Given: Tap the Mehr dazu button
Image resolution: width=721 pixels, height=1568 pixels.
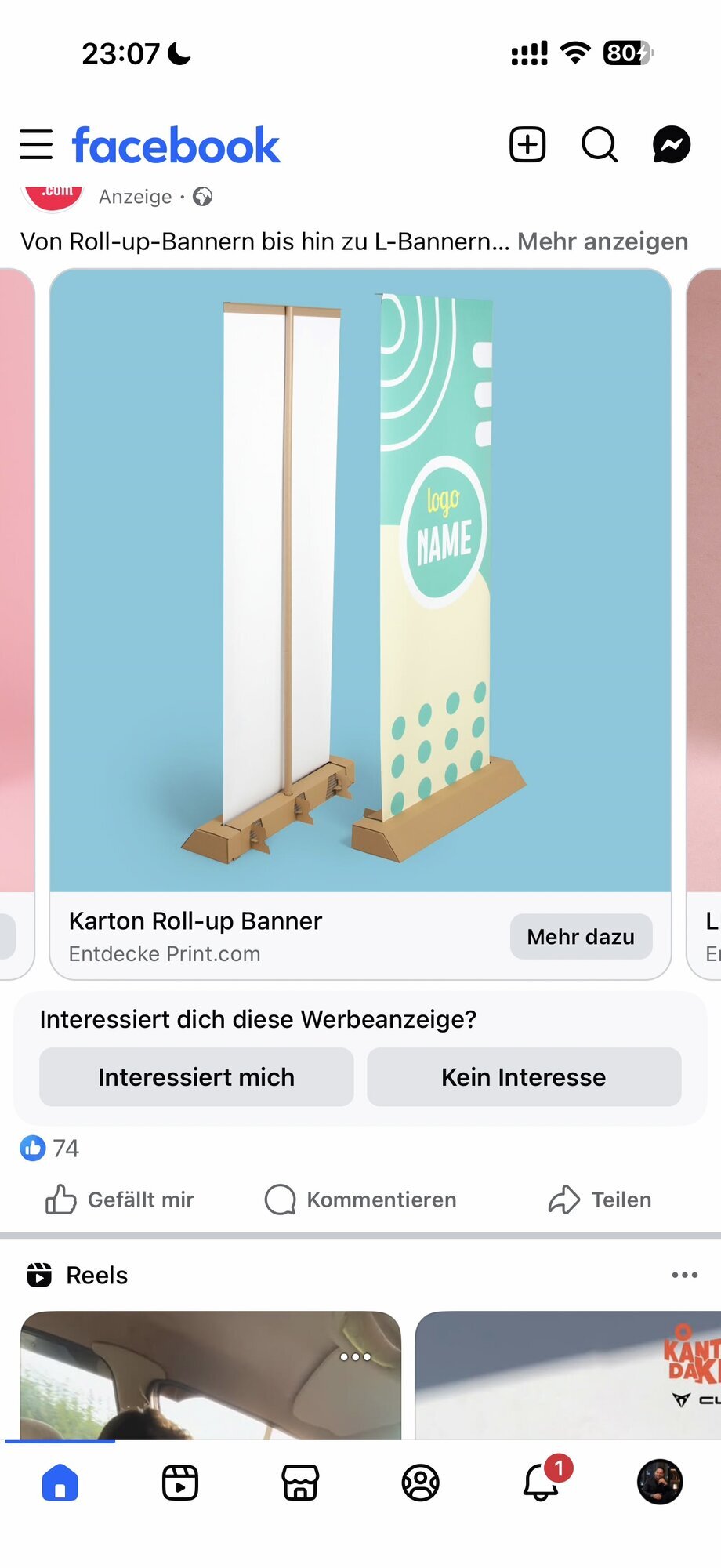Looking at the screenshot, I should click(581, 936).
